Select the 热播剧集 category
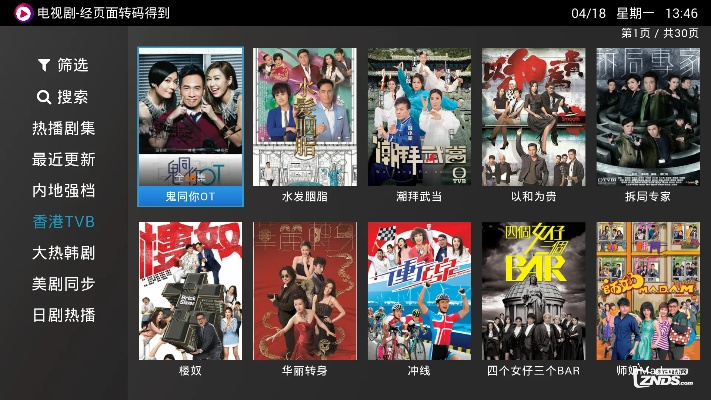 63,128
